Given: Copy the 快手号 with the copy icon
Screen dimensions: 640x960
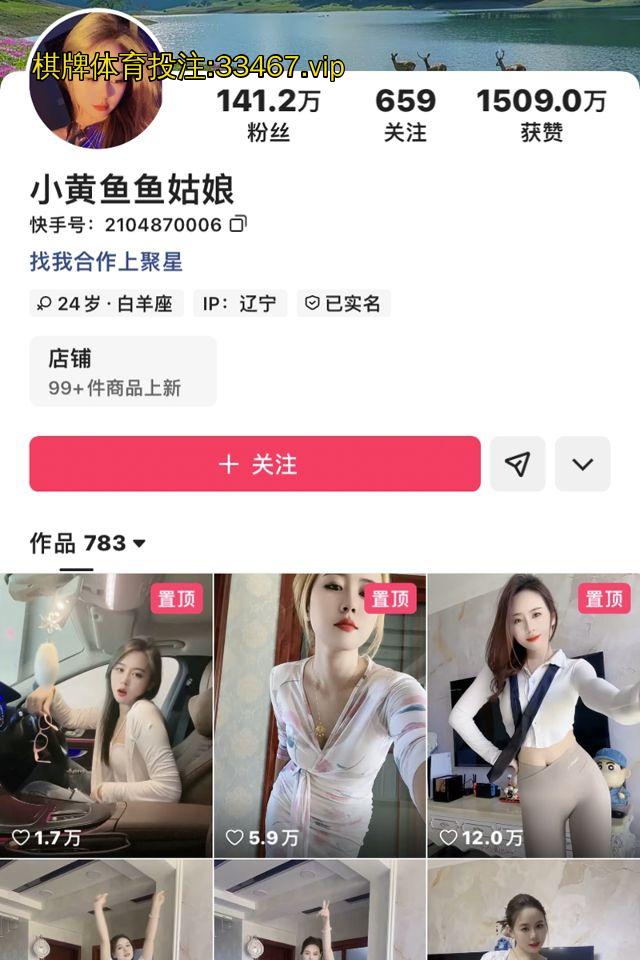Looking at the screenshot, I should (x=238, y=224).
